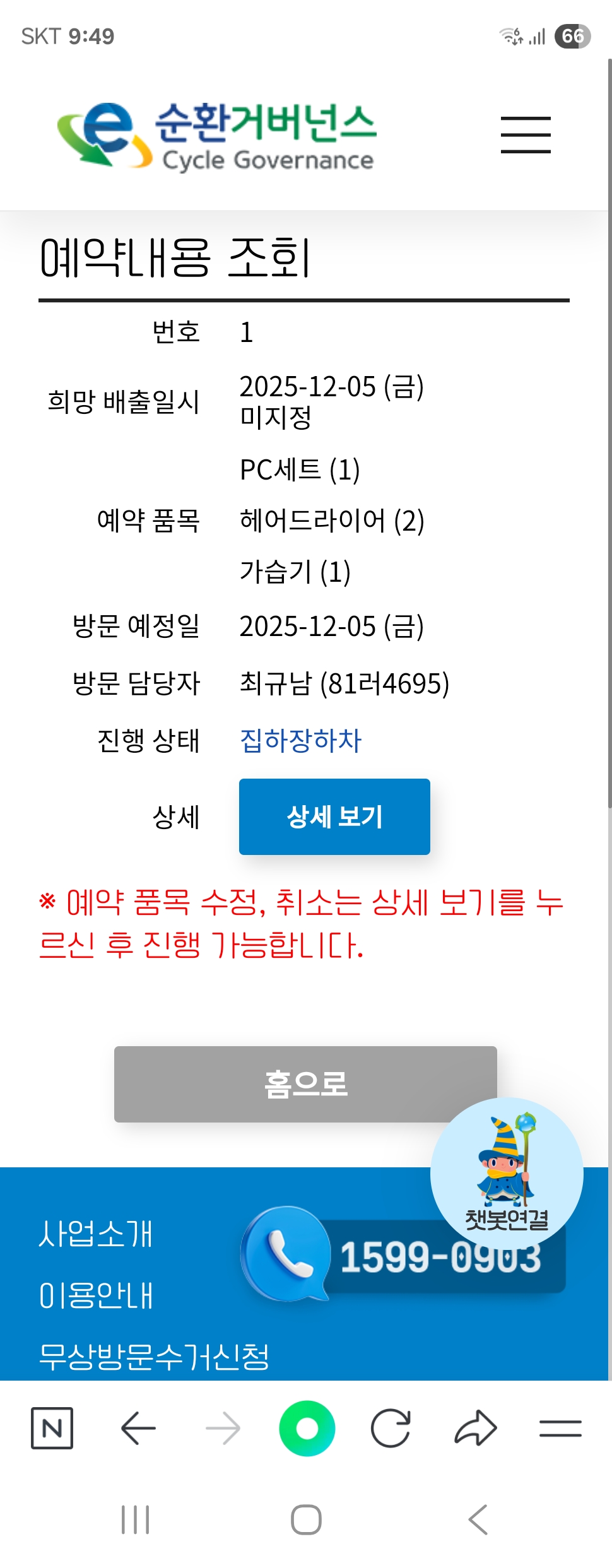This screenshot has width=612, height=1568.
Task: Open the hamburger menu at top right
Action: pos(526,134)
